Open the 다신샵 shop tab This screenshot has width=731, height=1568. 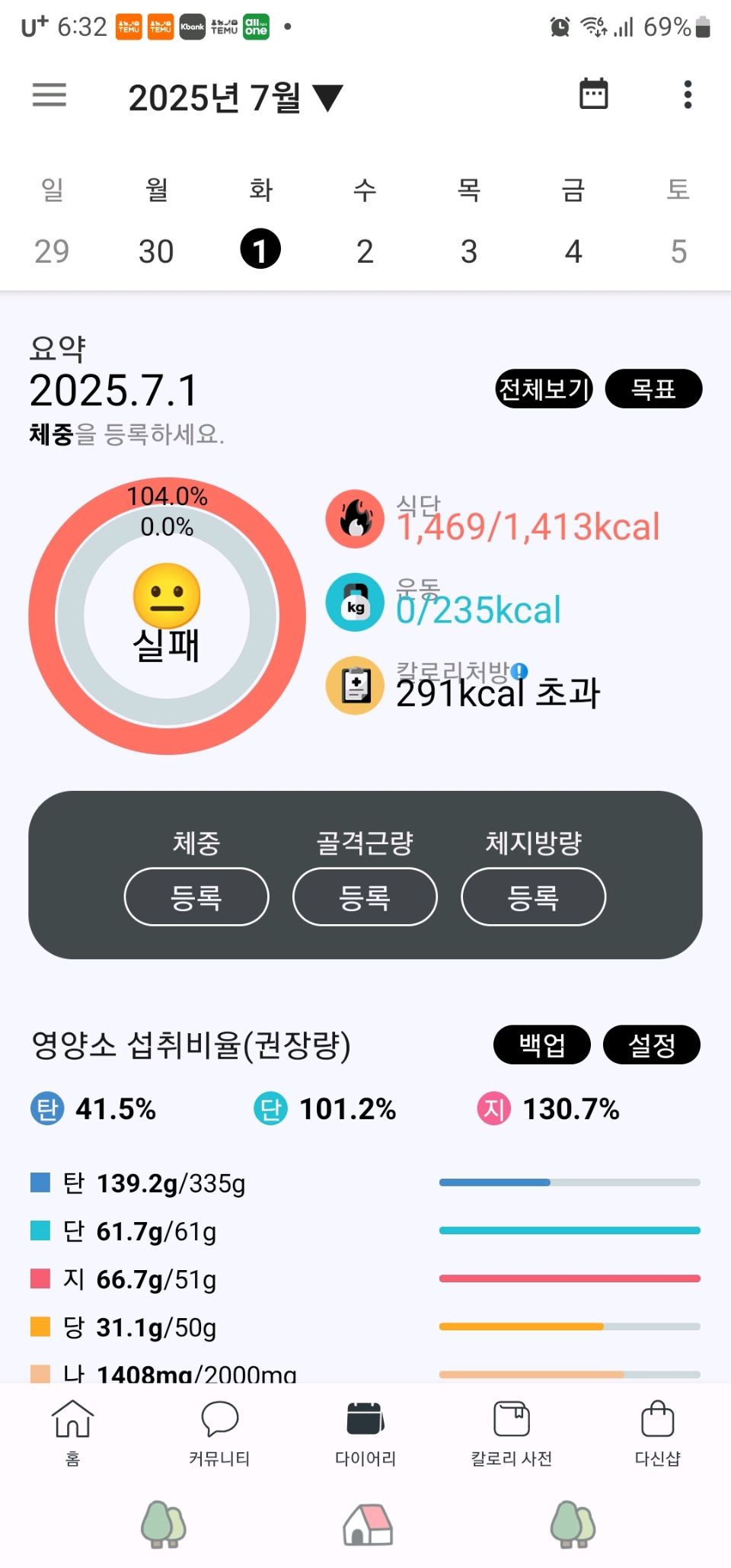point(657,1430)
